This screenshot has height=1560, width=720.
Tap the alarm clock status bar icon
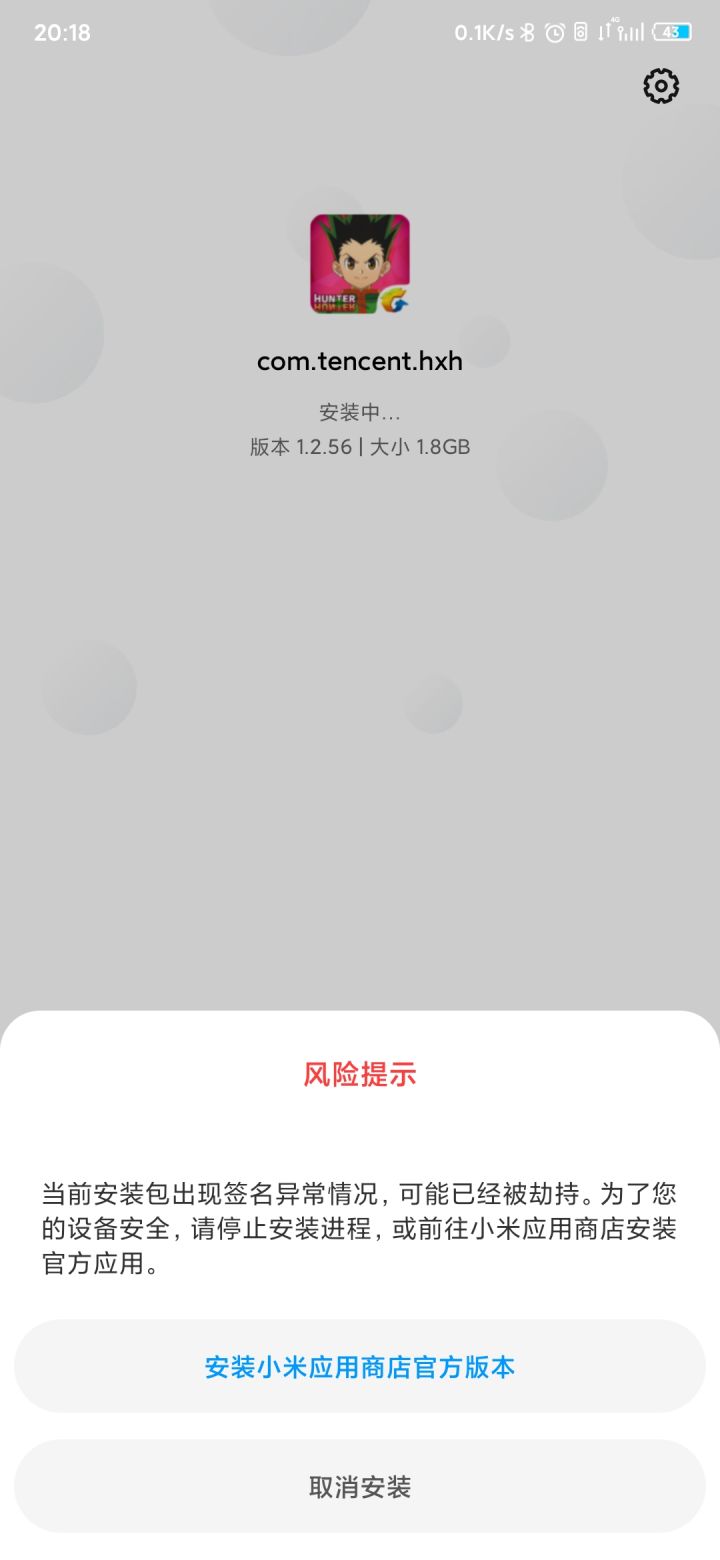click(x=554, y=33)
